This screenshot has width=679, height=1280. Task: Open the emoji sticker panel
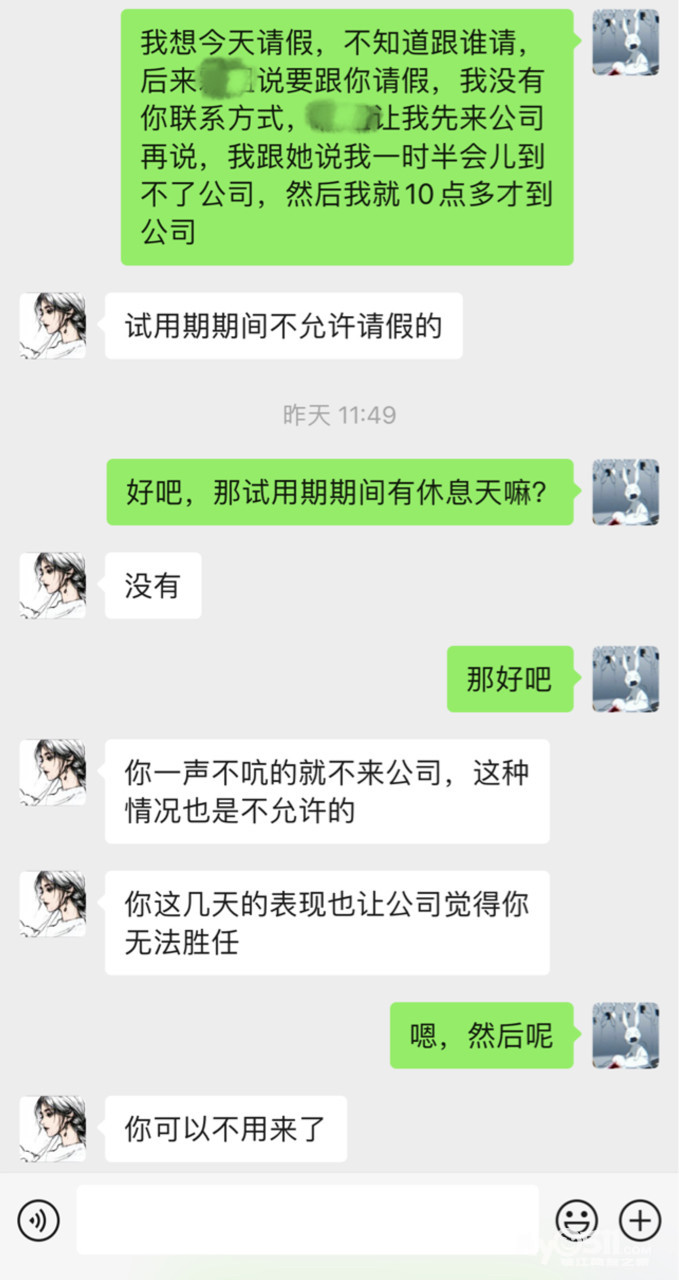(x=577, y=1220)
